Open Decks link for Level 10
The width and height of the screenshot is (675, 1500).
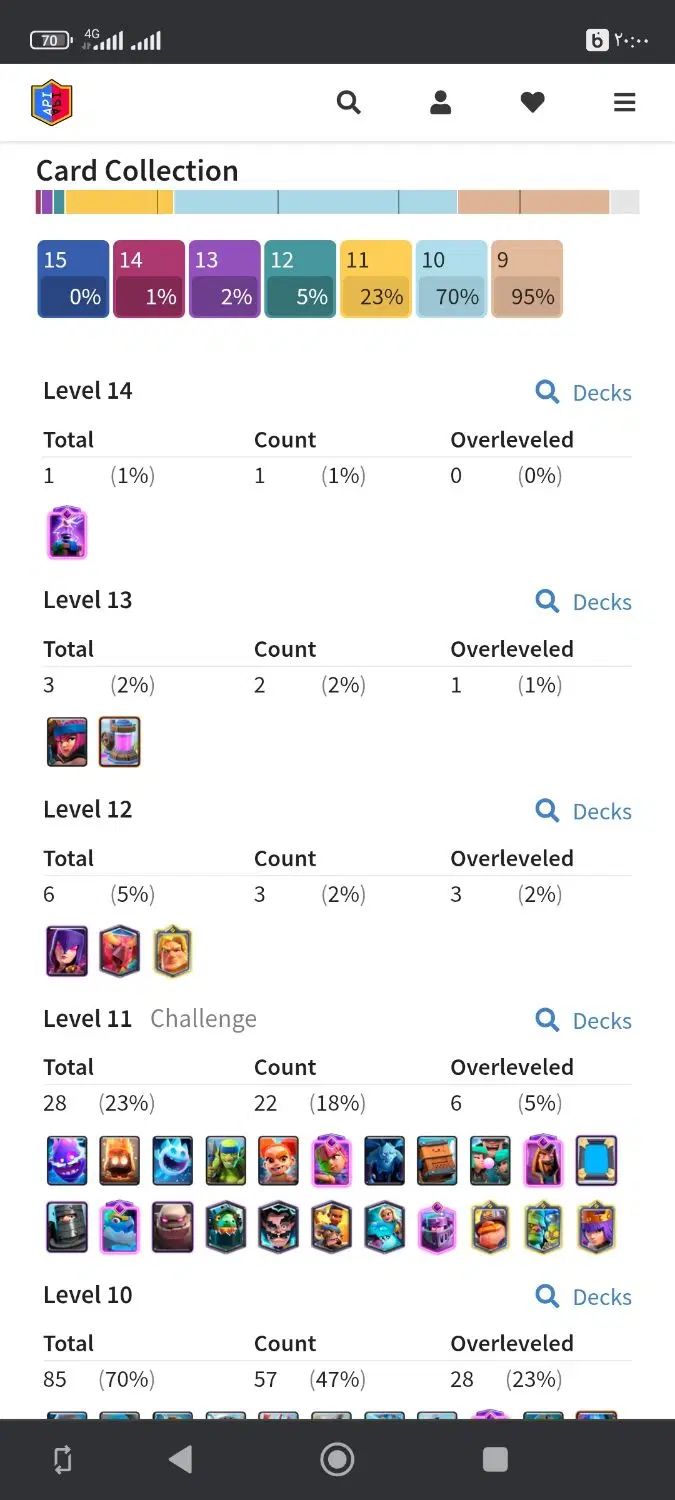[x=585, y=1296]
